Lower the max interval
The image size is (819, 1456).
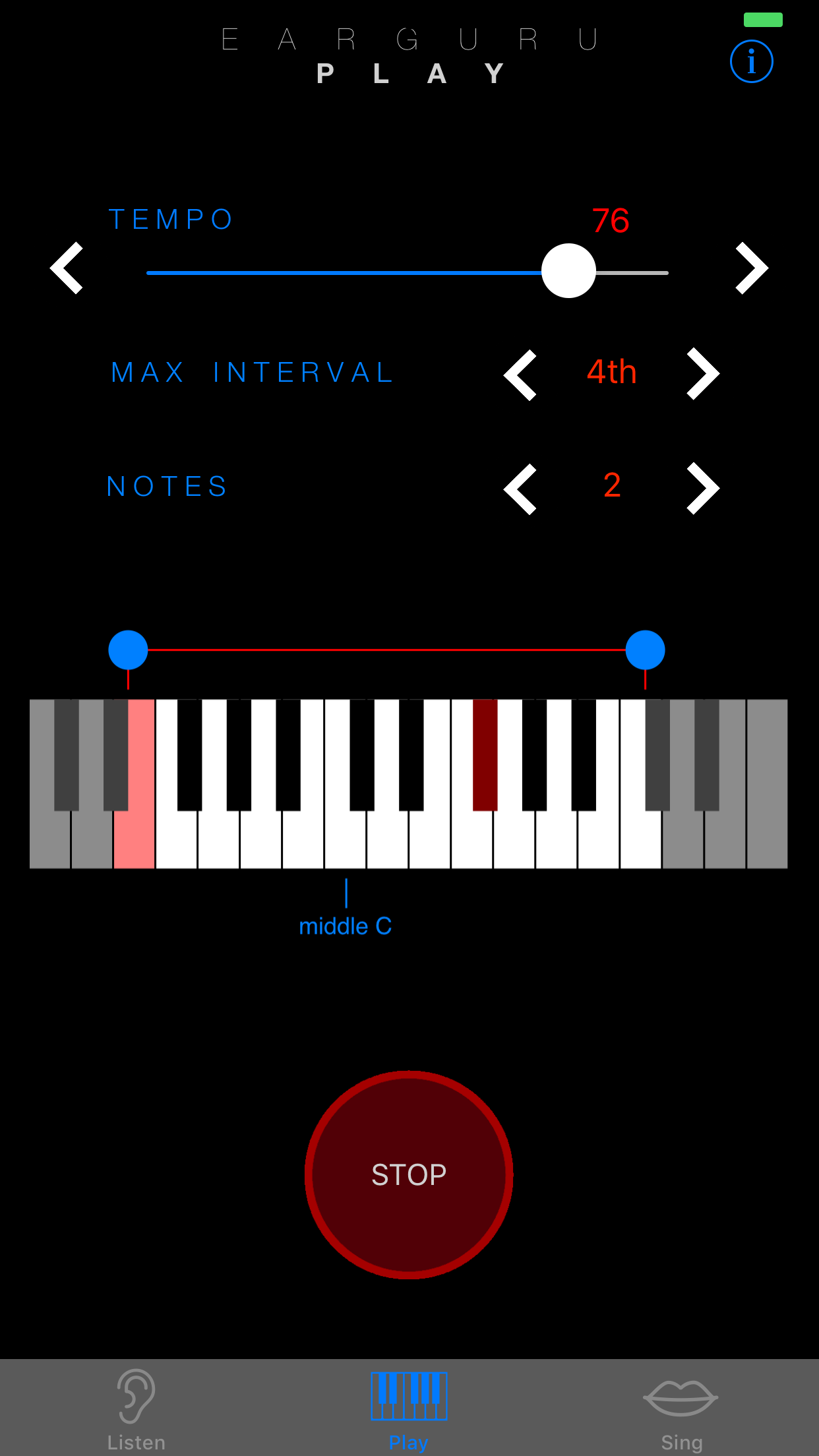tap(520, 375)
